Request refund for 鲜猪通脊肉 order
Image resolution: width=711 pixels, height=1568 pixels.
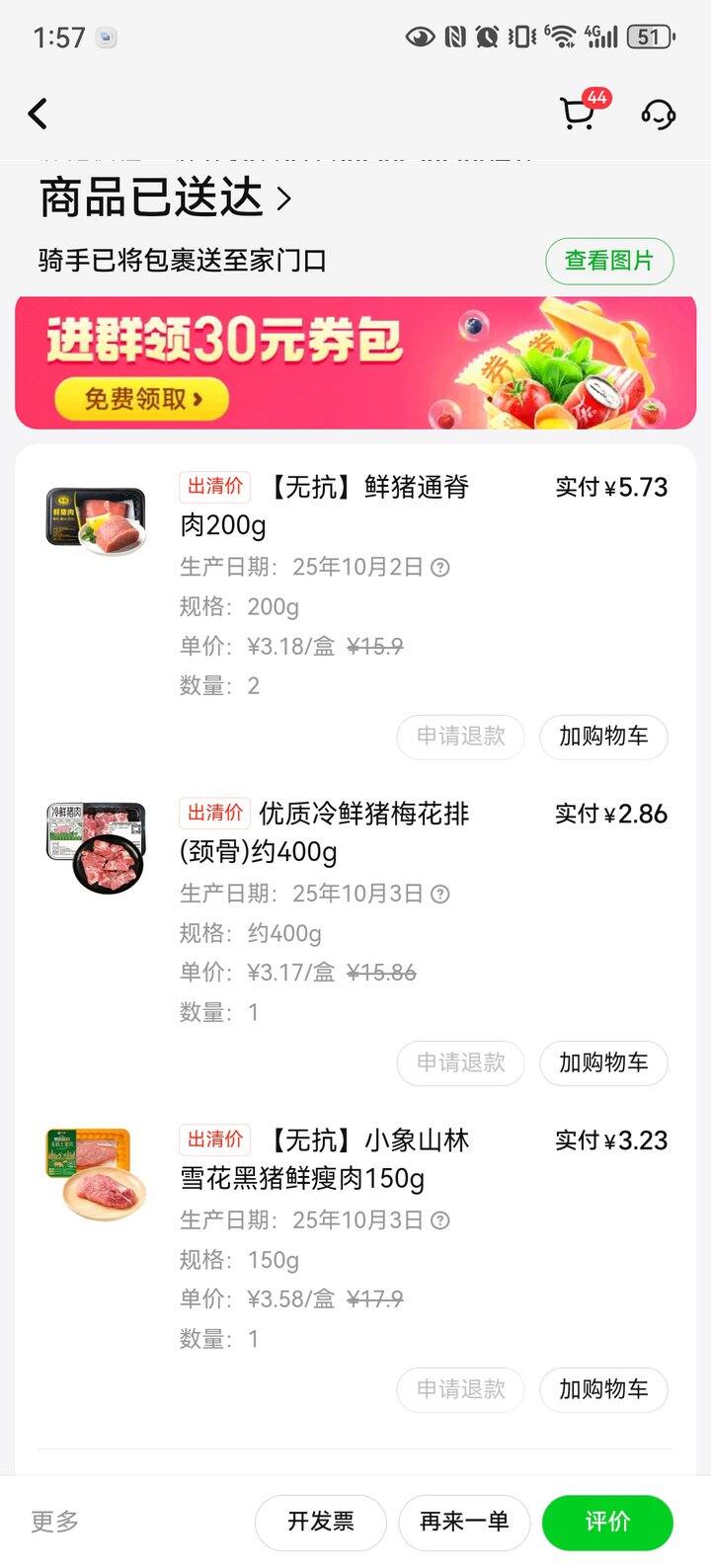[460, 738]
